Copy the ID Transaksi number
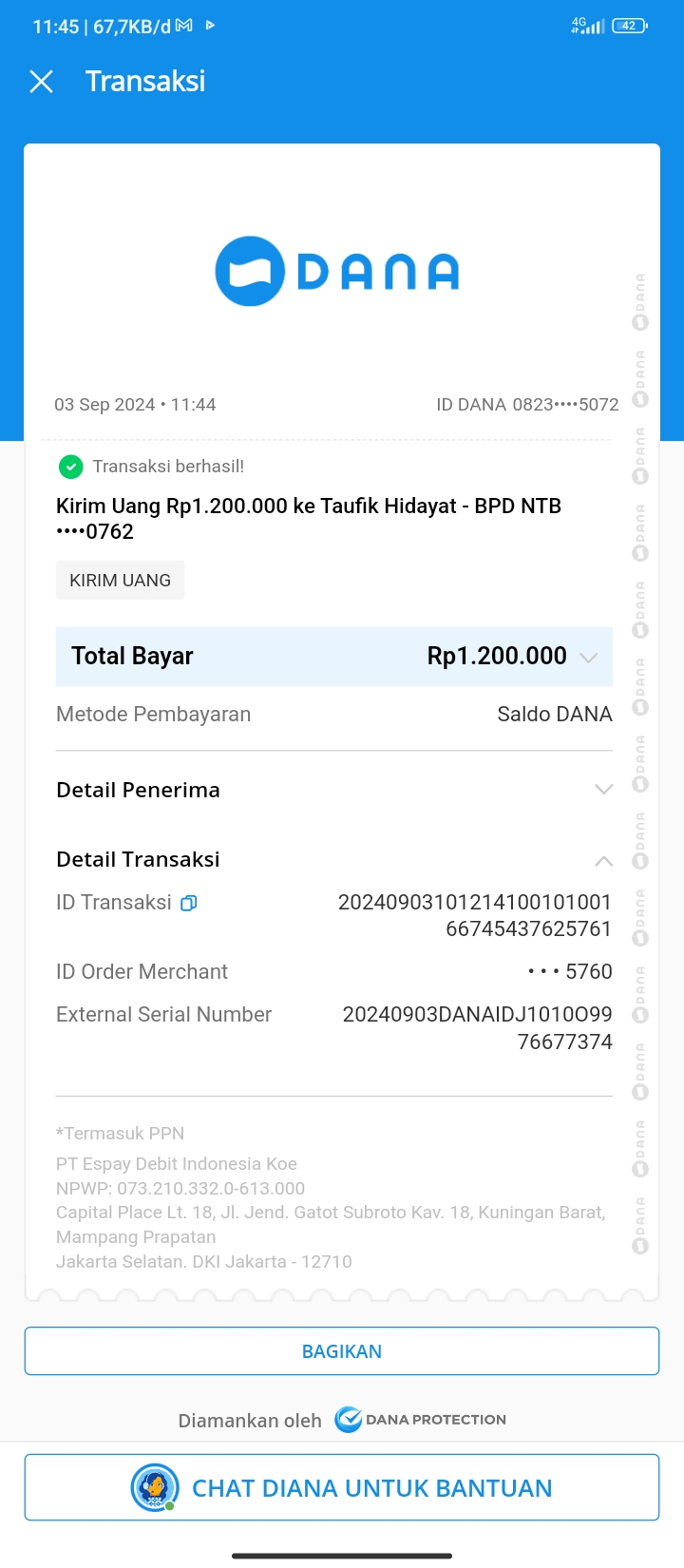 click(x=189, y=903)
